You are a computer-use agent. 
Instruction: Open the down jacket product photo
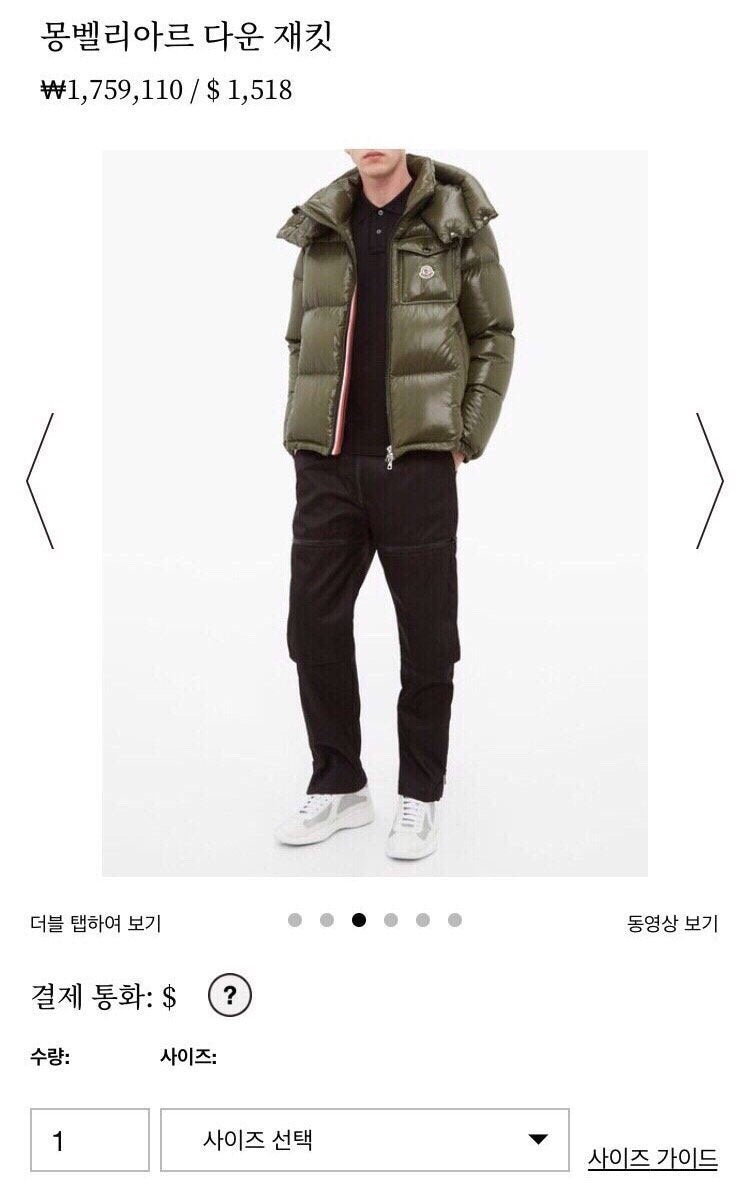click(374, 512)
